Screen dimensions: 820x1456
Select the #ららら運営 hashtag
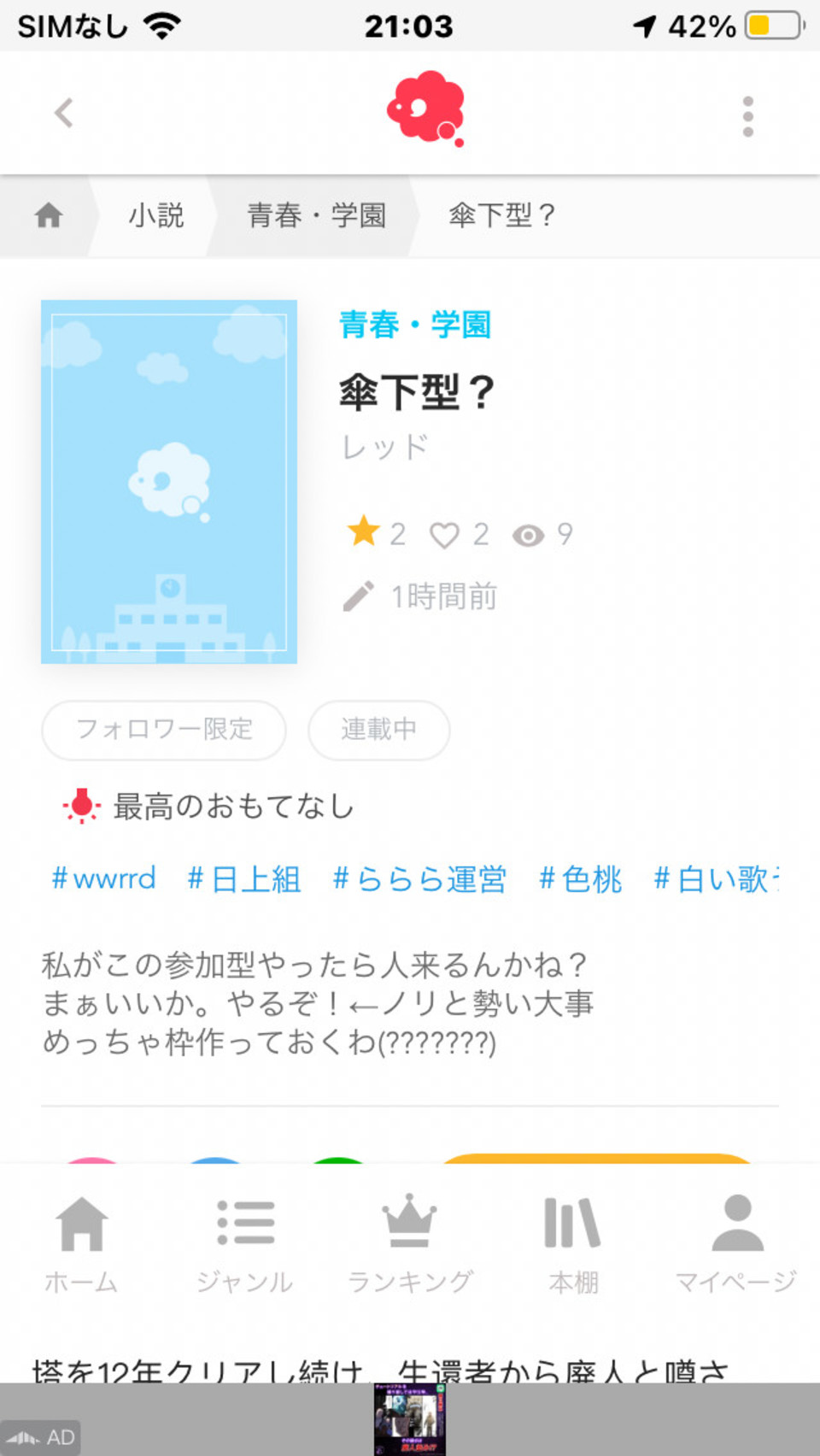click(x=419, y=878)
